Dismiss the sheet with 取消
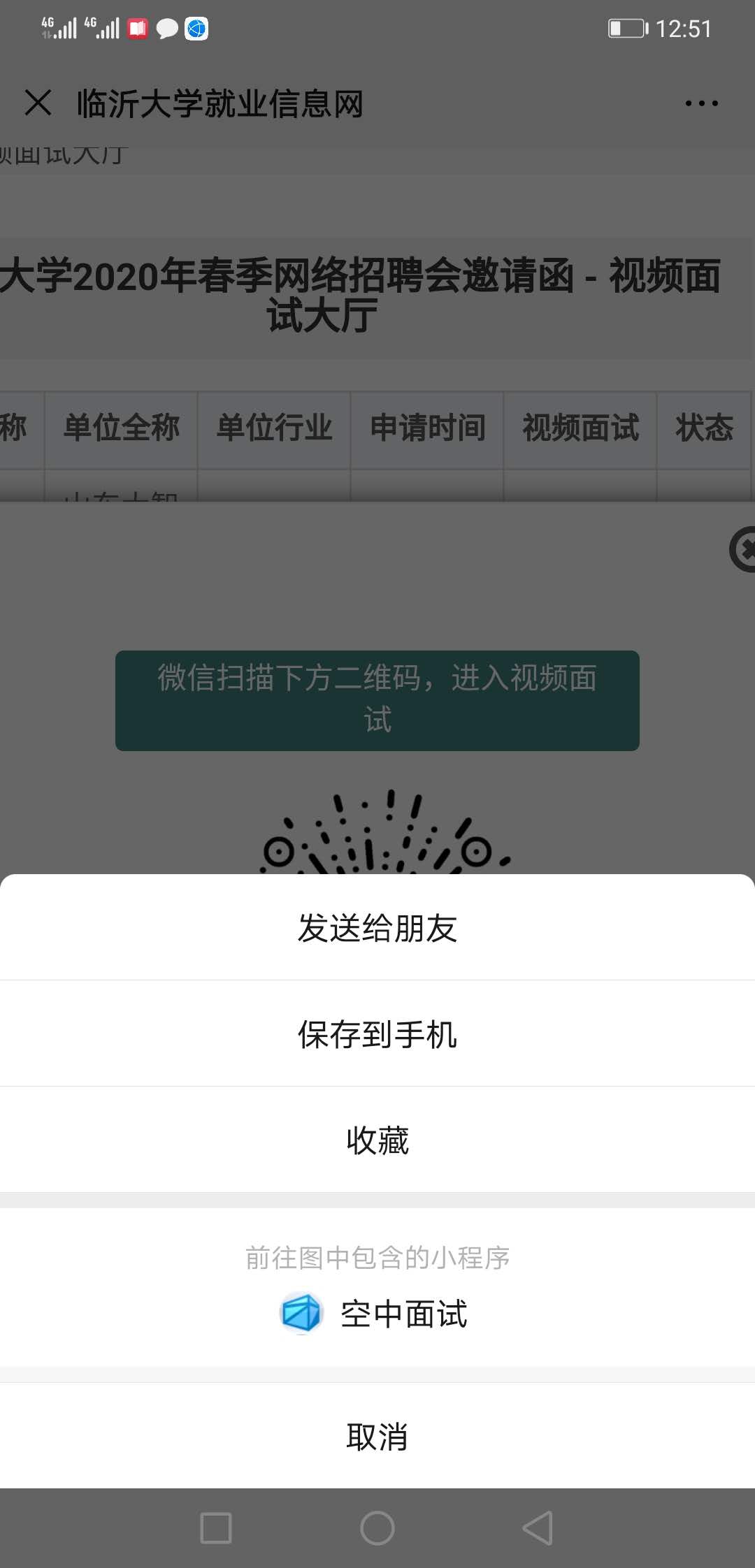Viewport: 755px width, 1568px height. point(377,1437)
